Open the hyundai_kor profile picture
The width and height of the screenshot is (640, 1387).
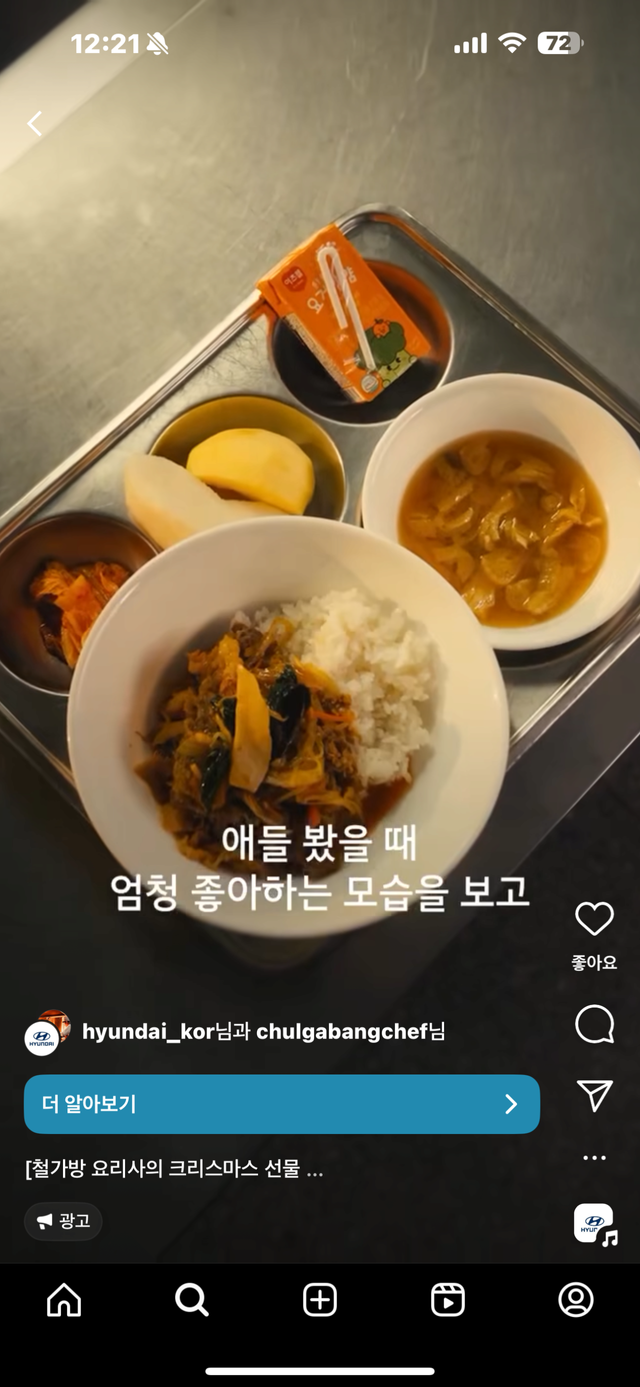(x=46, y=1033)
